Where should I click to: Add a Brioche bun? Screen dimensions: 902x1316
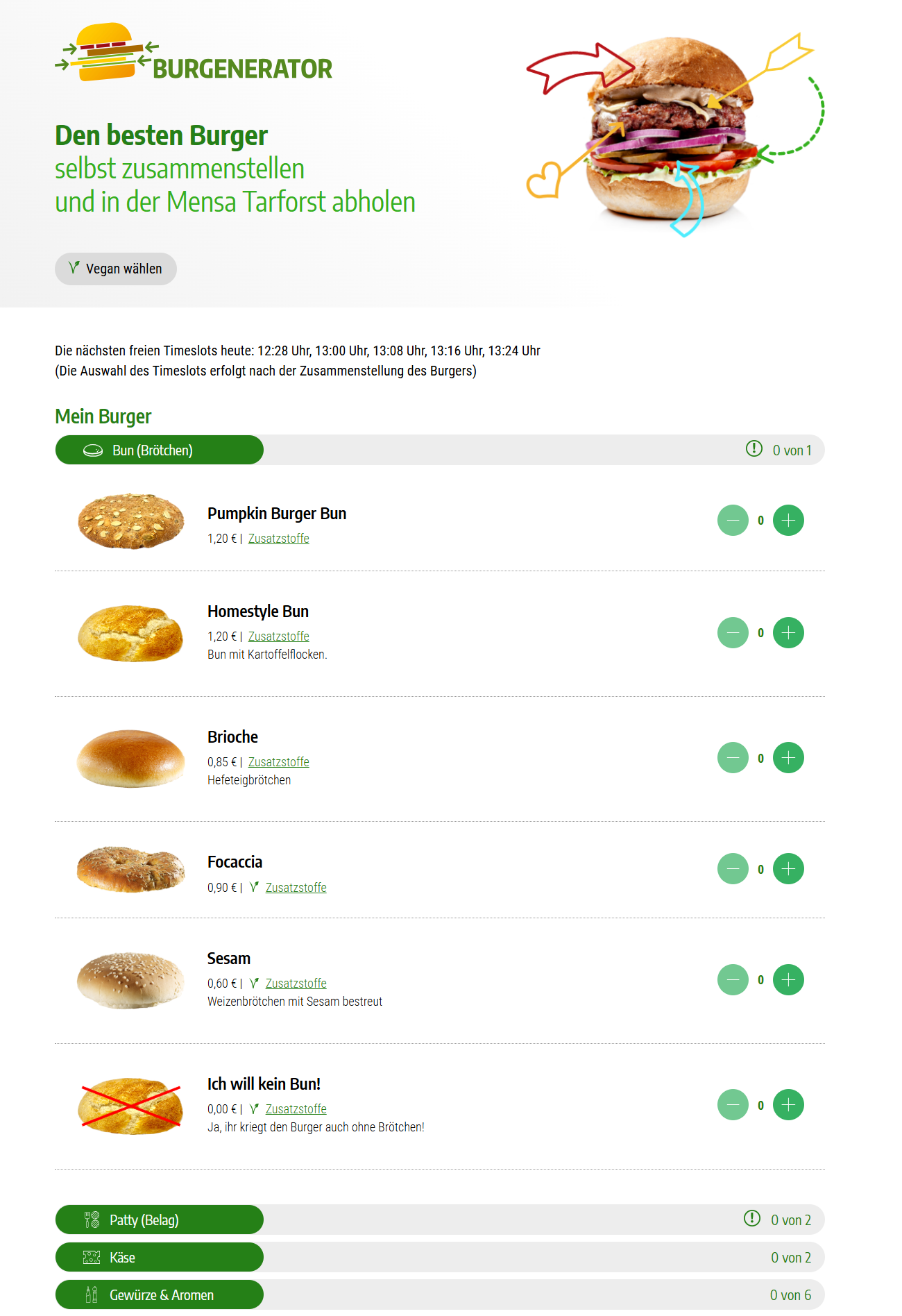point(788,758)
